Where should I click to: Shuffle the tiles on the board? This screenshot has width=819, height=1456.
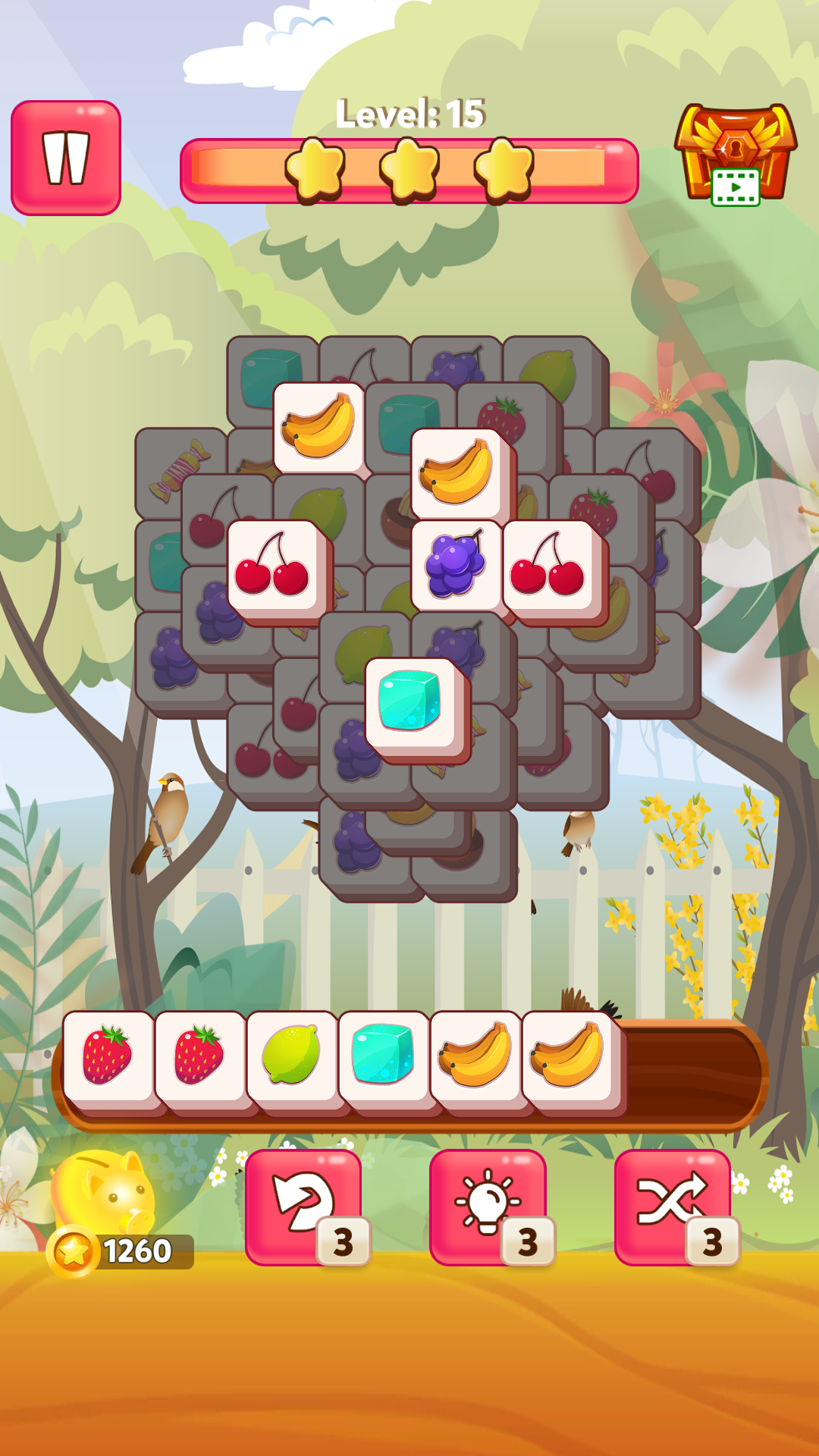point(673,1207)
